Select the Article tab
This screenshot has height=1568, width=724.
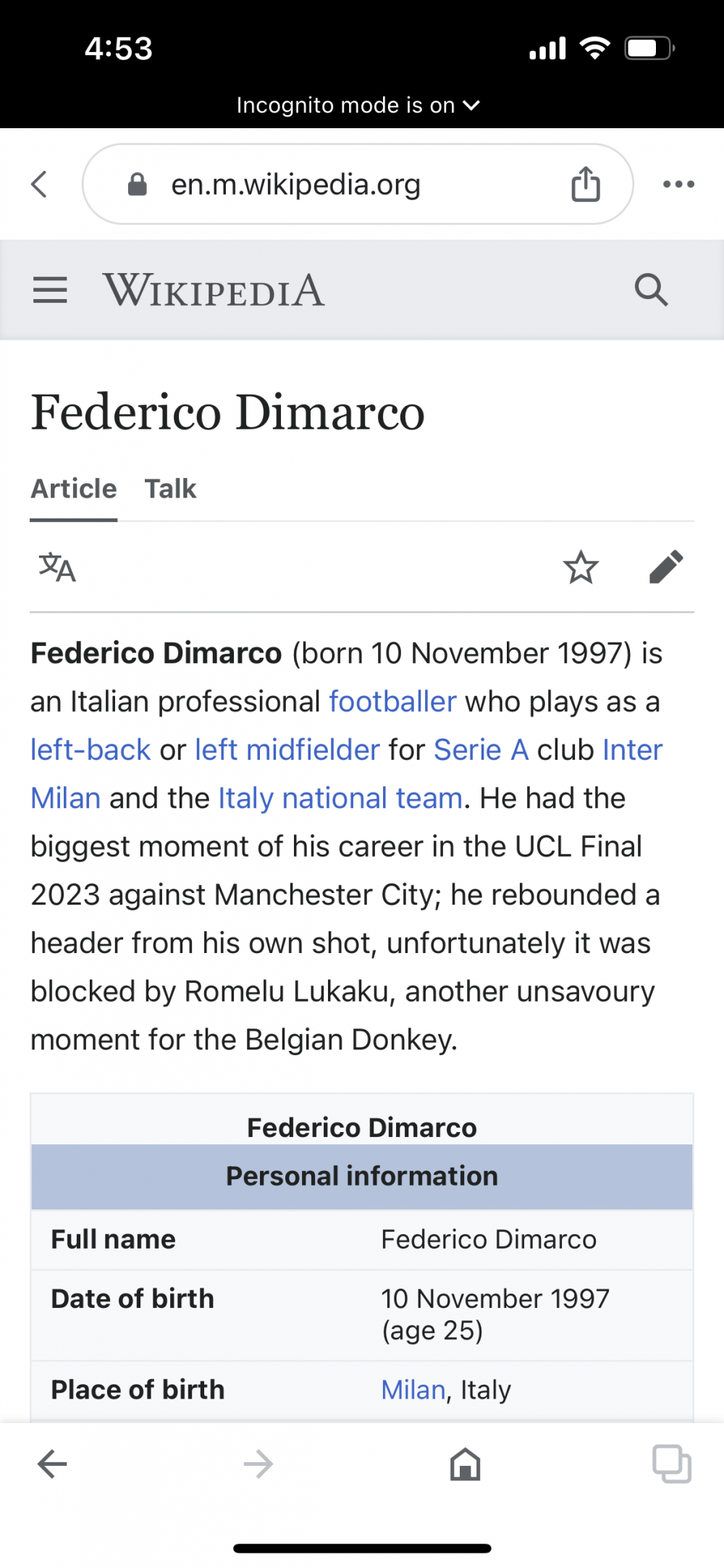[74, 489]
